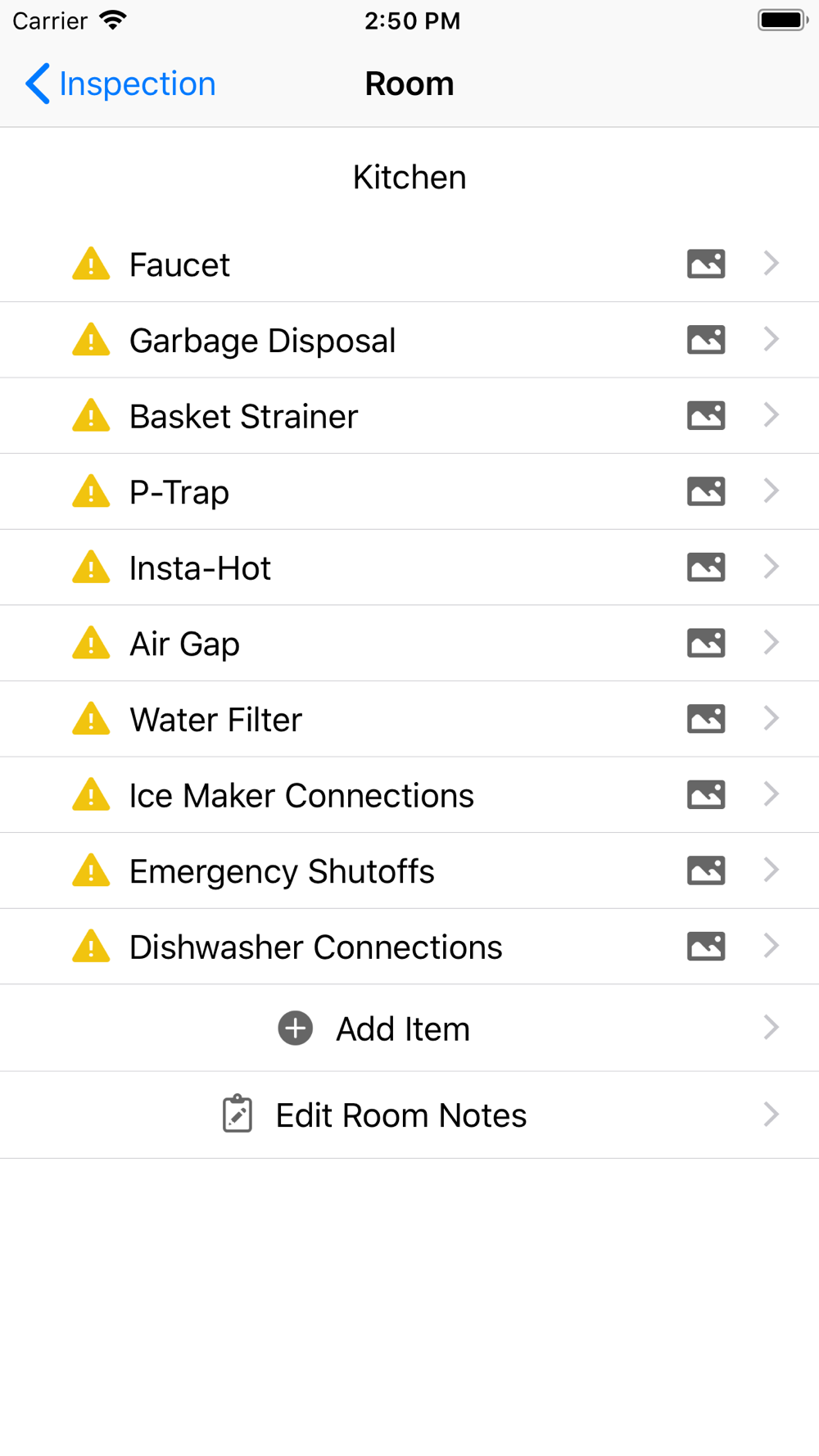This screenshot has width=819, height=1456.
Task: Edit Room Notes
Action: point(409,1115)
